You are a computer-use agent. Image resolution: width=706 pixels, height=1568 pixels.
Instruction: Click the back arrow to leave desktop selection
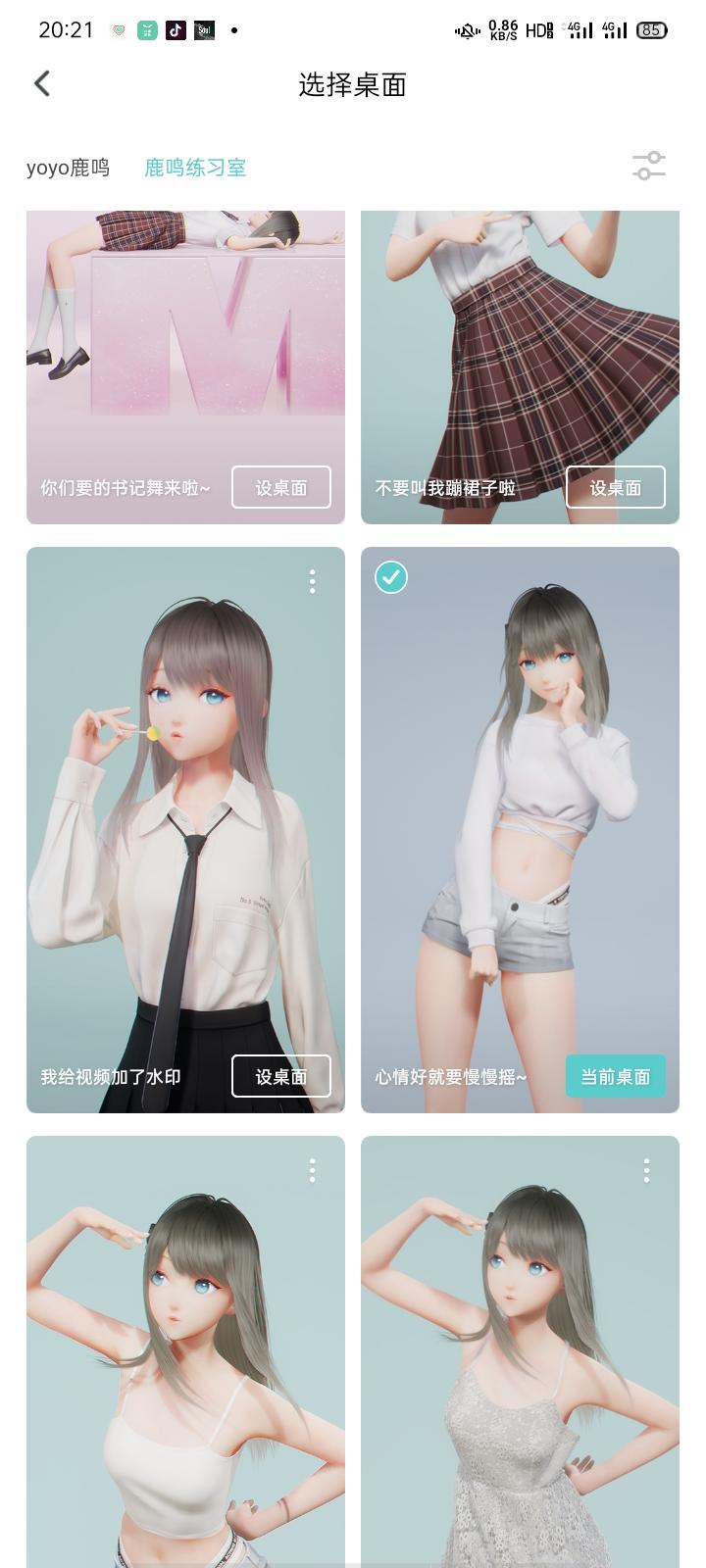[x=41, y=83]
